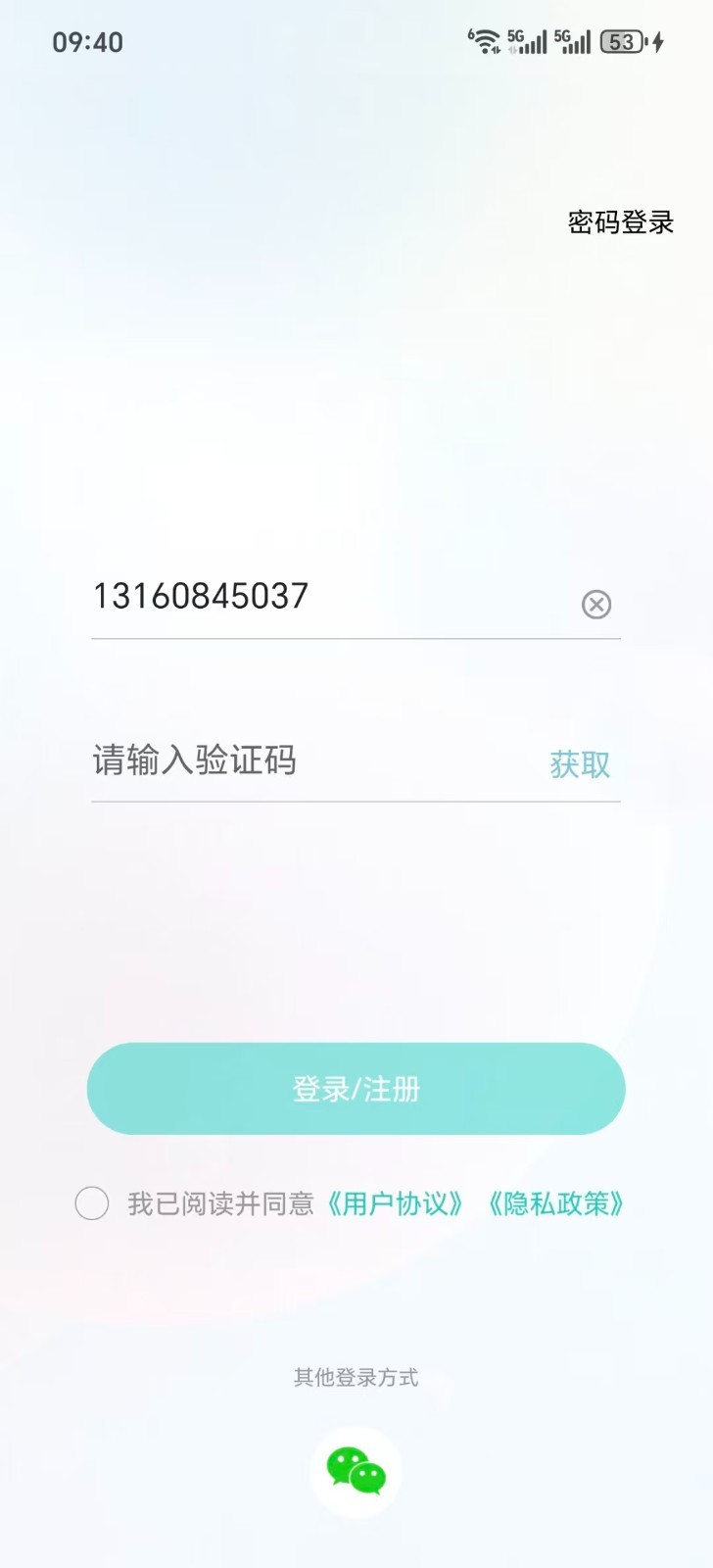Open the 用户协议 link
Screen dimensions: 713x1568
click(395, 1203)
